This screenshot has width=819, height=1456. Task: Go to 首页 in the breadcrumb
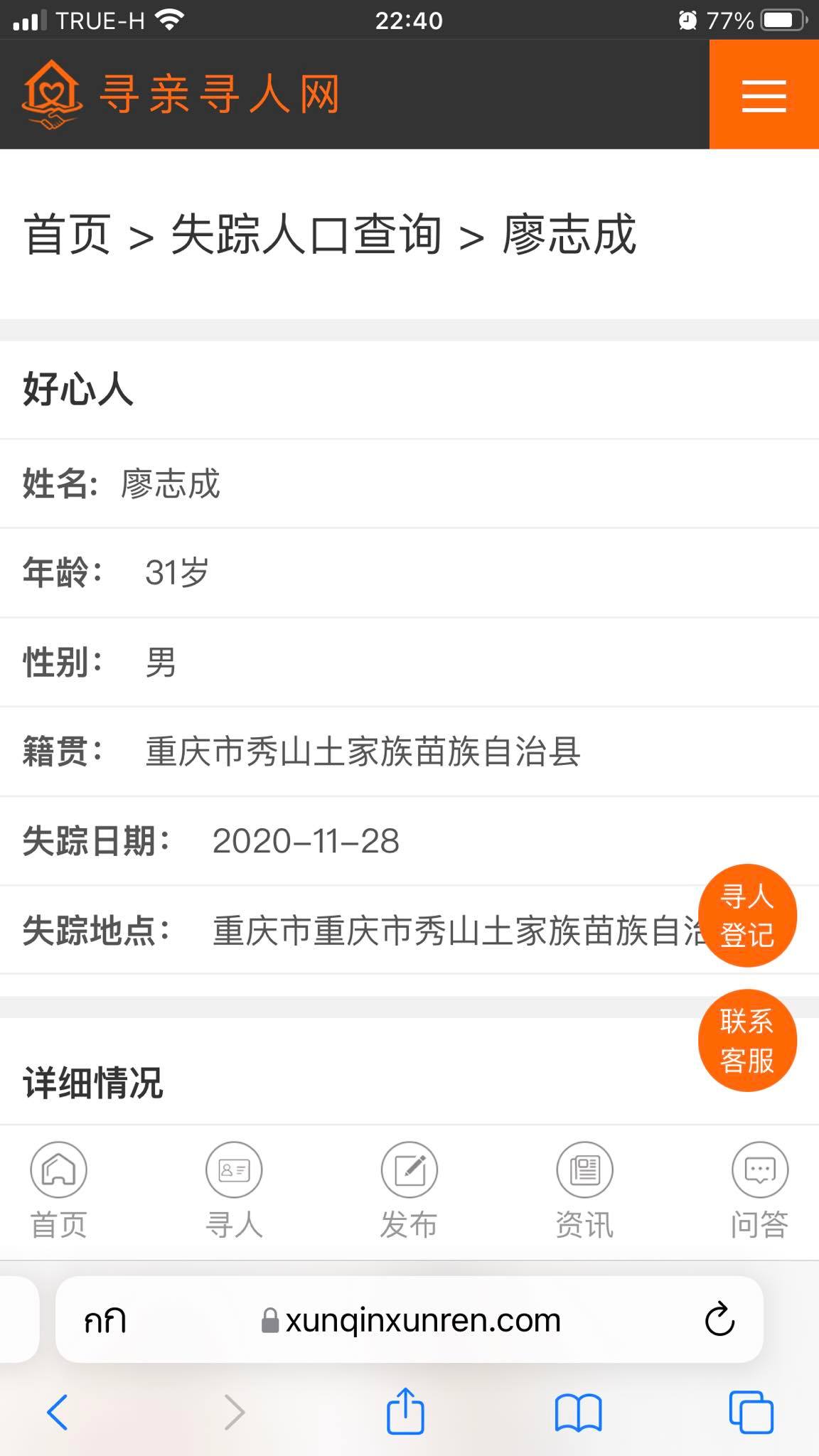click(x=68, y=235)
